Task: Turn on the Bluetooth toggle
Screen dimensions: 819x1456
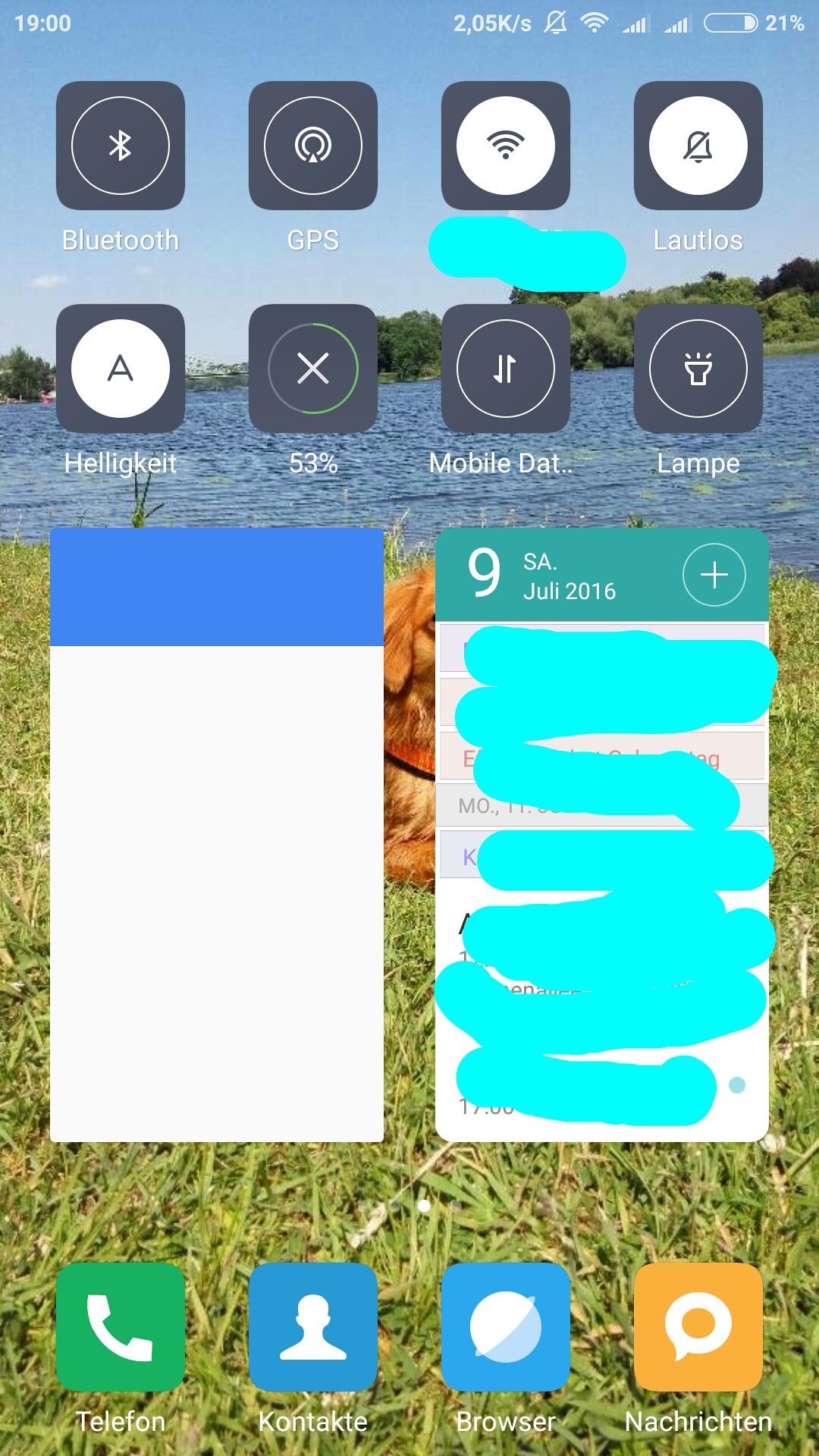Action: click(121, 146)
